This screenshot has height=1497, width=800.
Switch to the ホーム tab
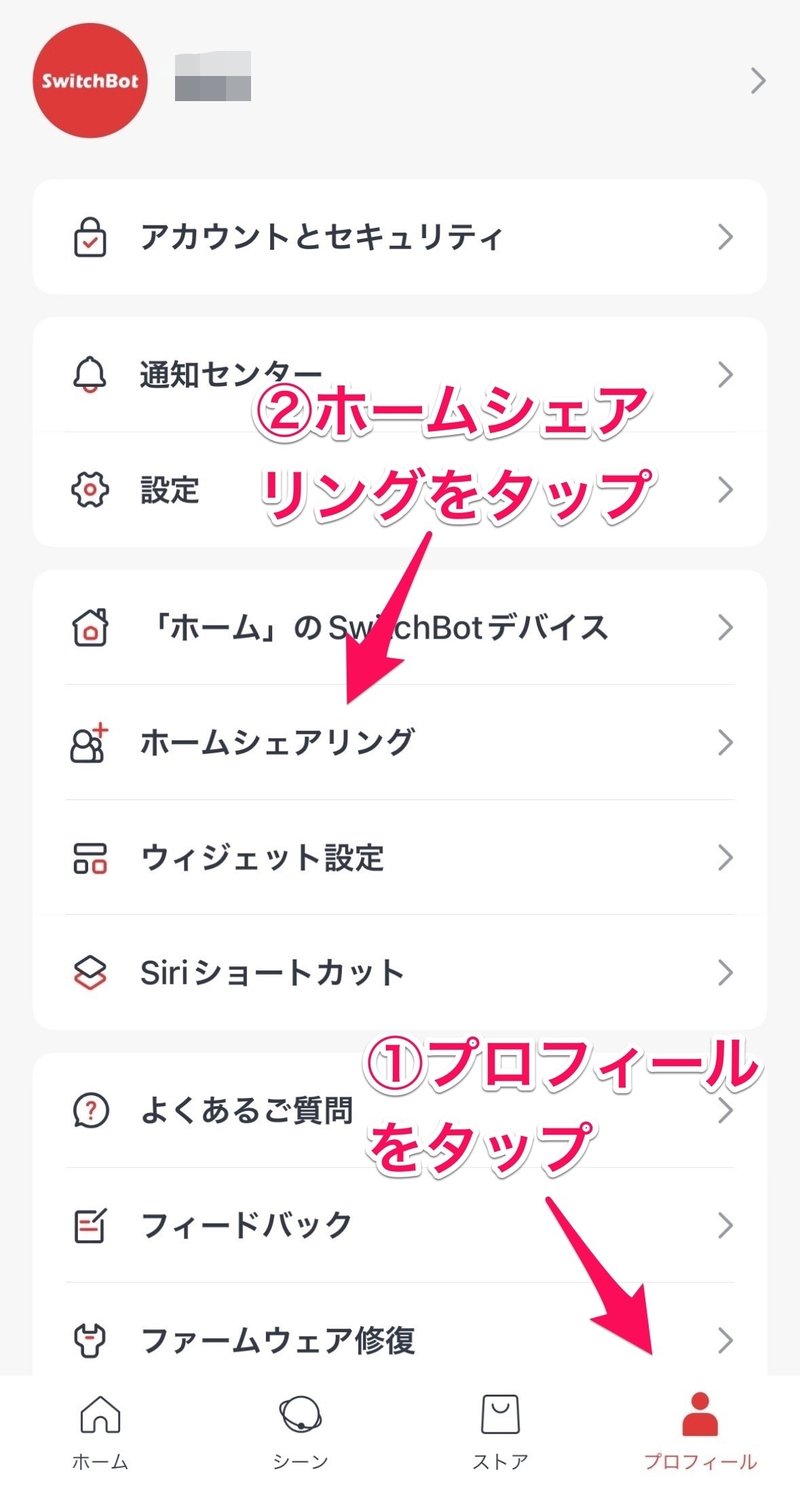[x=100, y=1432]
